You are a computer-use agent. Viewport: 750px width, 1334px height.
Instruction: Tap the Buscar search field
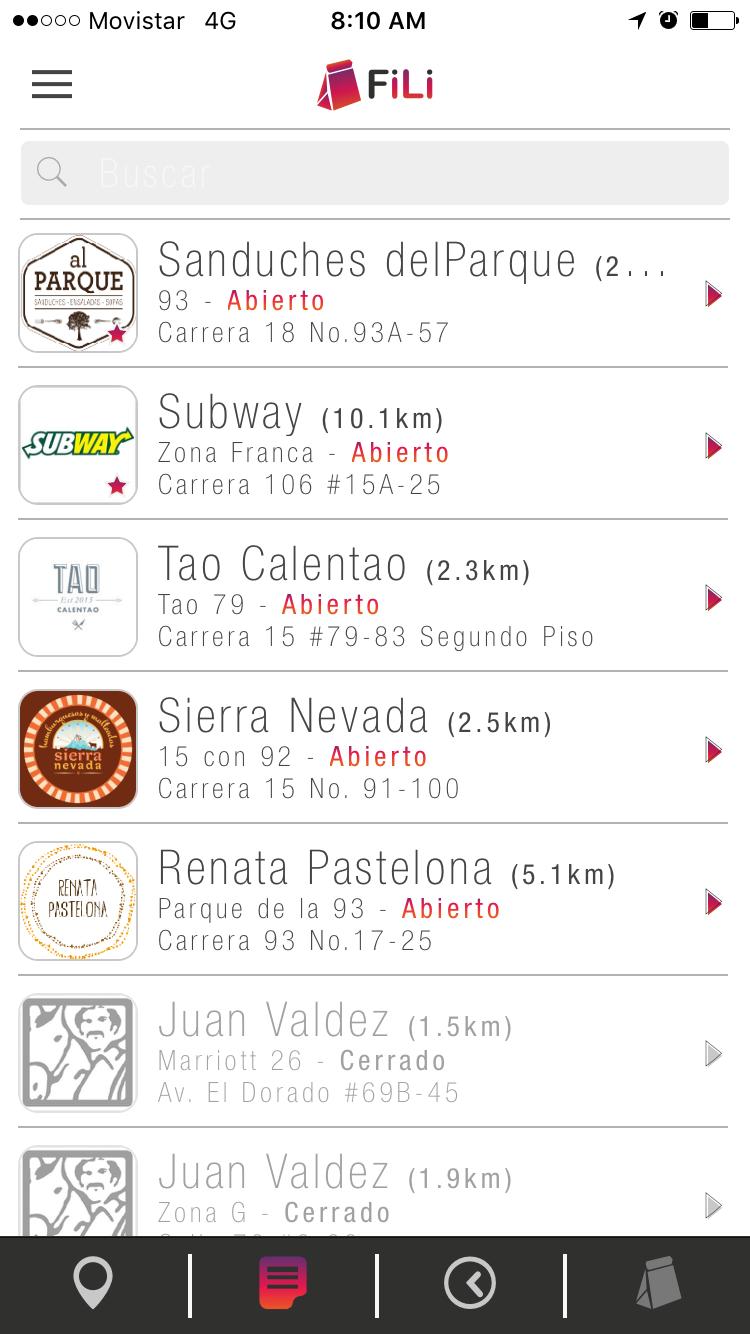coord(375,173)
